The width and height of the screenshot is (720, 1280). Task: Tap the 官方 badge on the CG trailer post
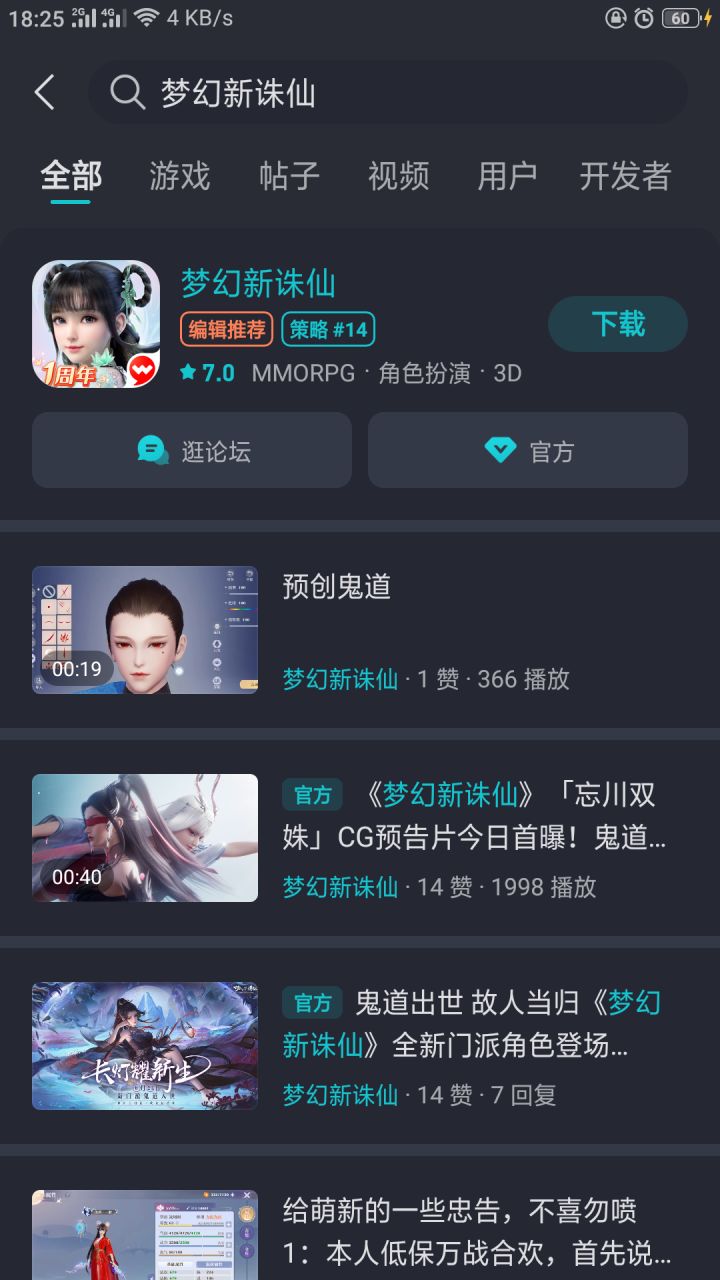click(311, 795)
